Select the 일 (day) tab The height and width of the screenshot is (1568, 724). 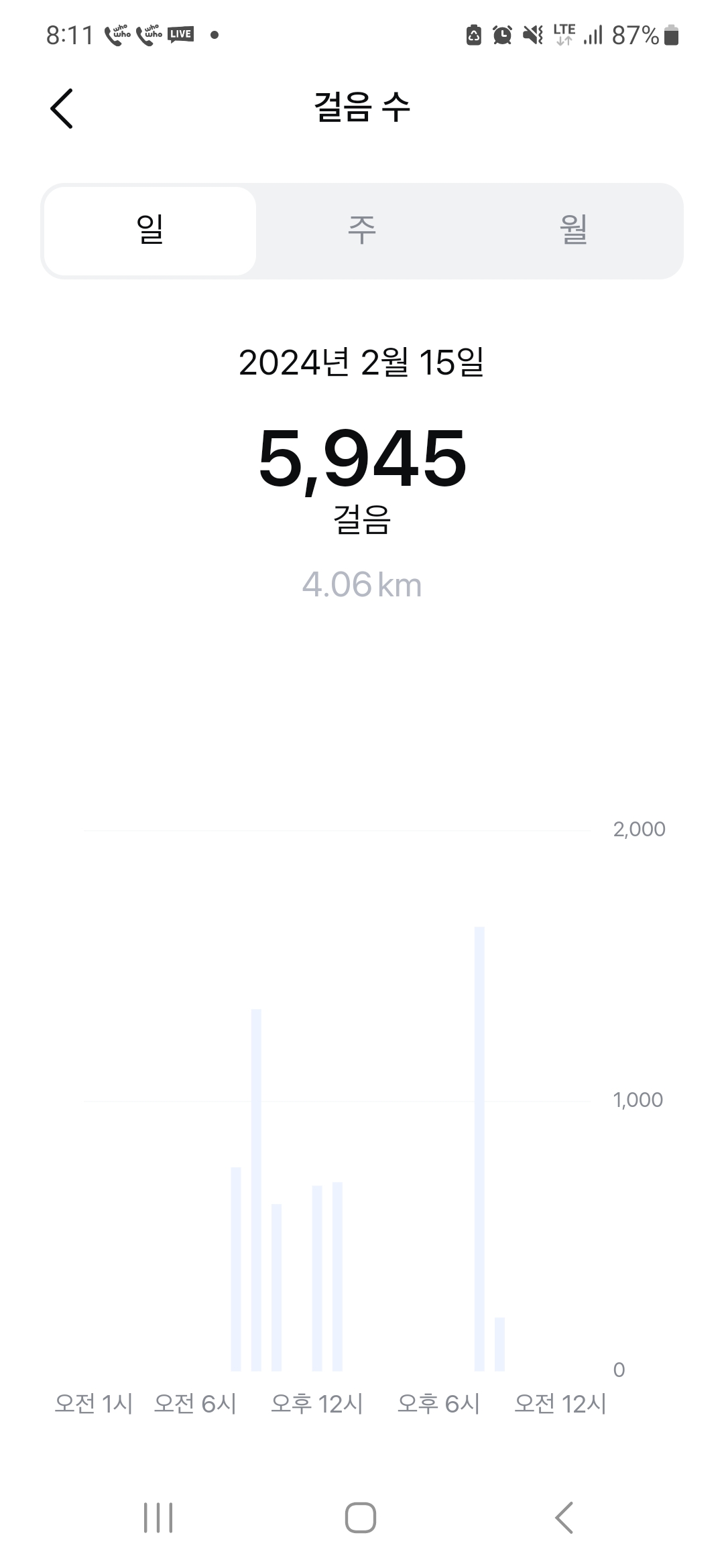[150, 231]
